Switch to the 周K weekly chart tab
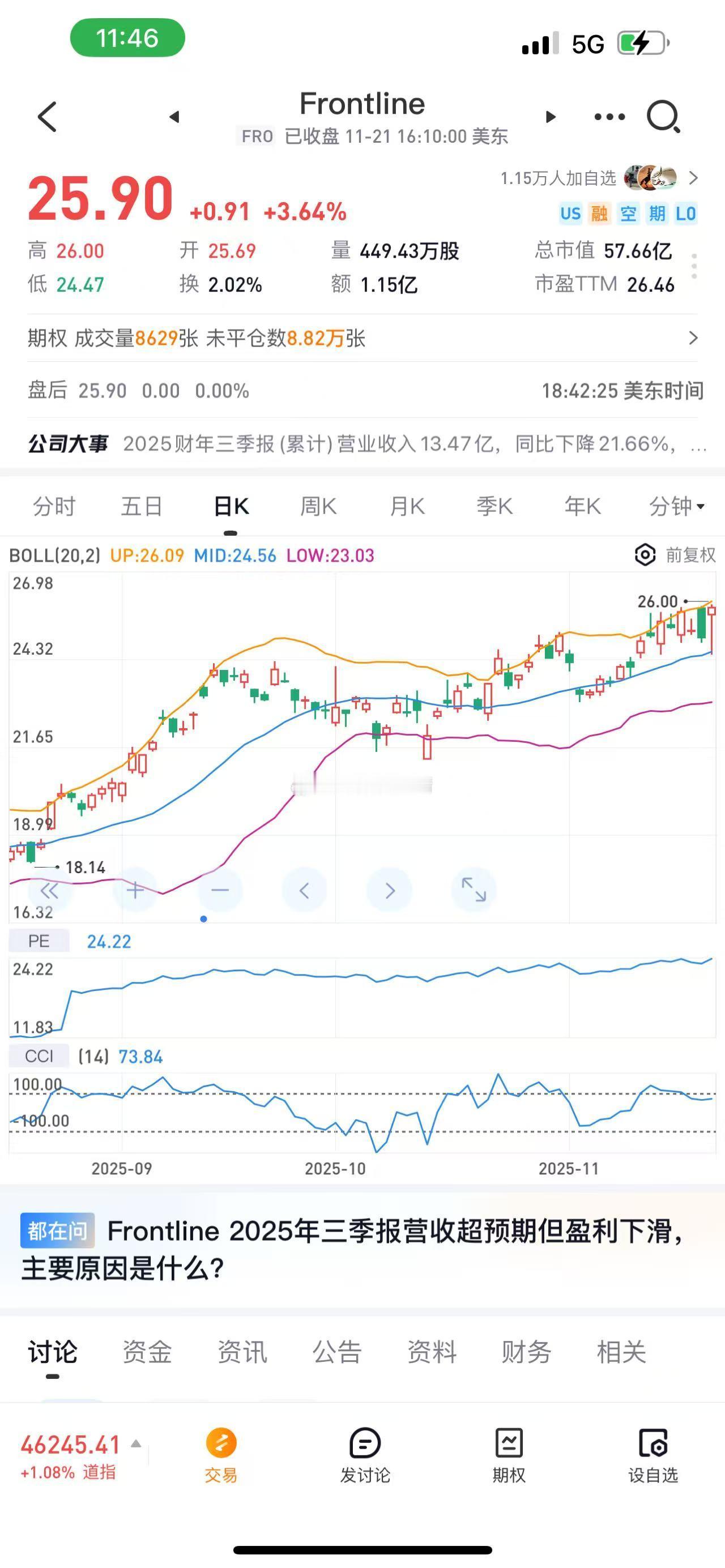This screenshot has width=725, height=1568. [318, 506]
